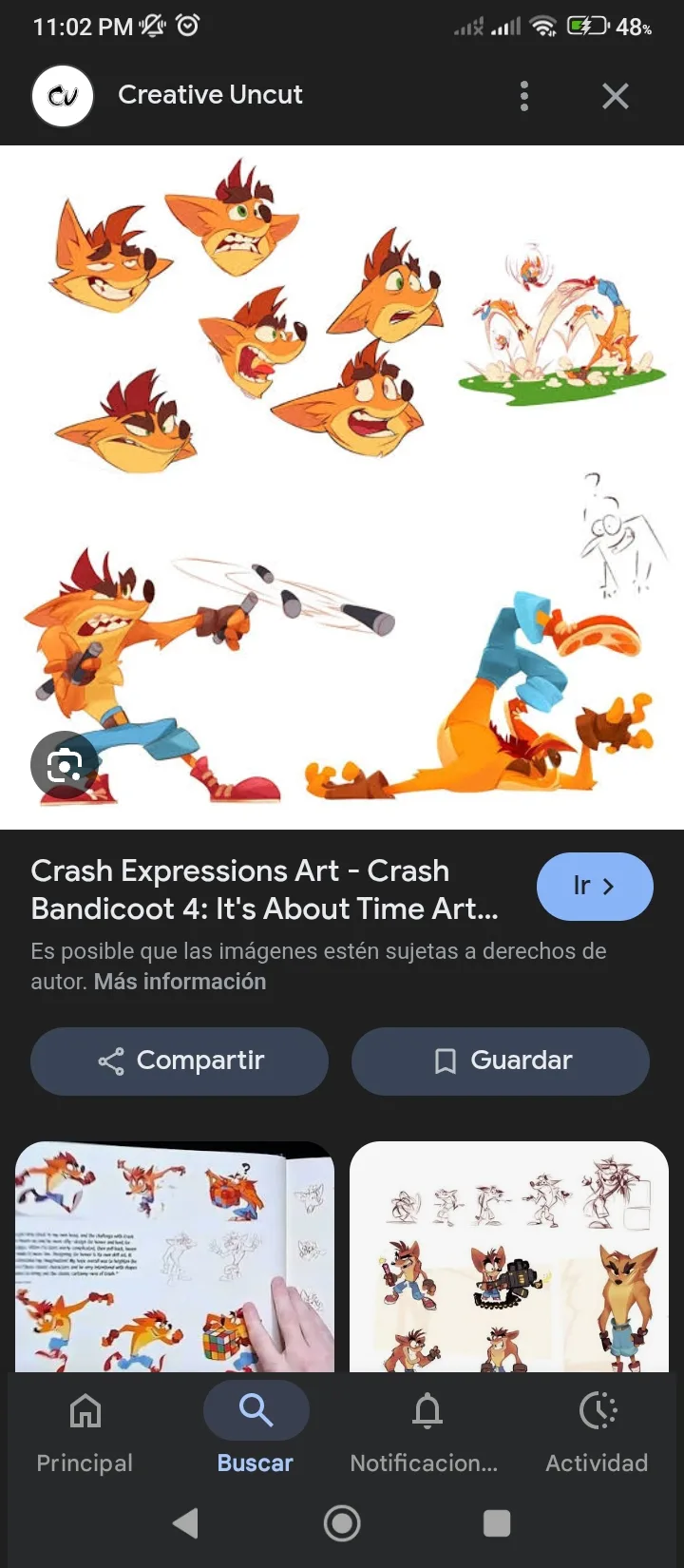Open the art book related image
Viewport: 684px width, 1568px height.
click(175, 1256)
